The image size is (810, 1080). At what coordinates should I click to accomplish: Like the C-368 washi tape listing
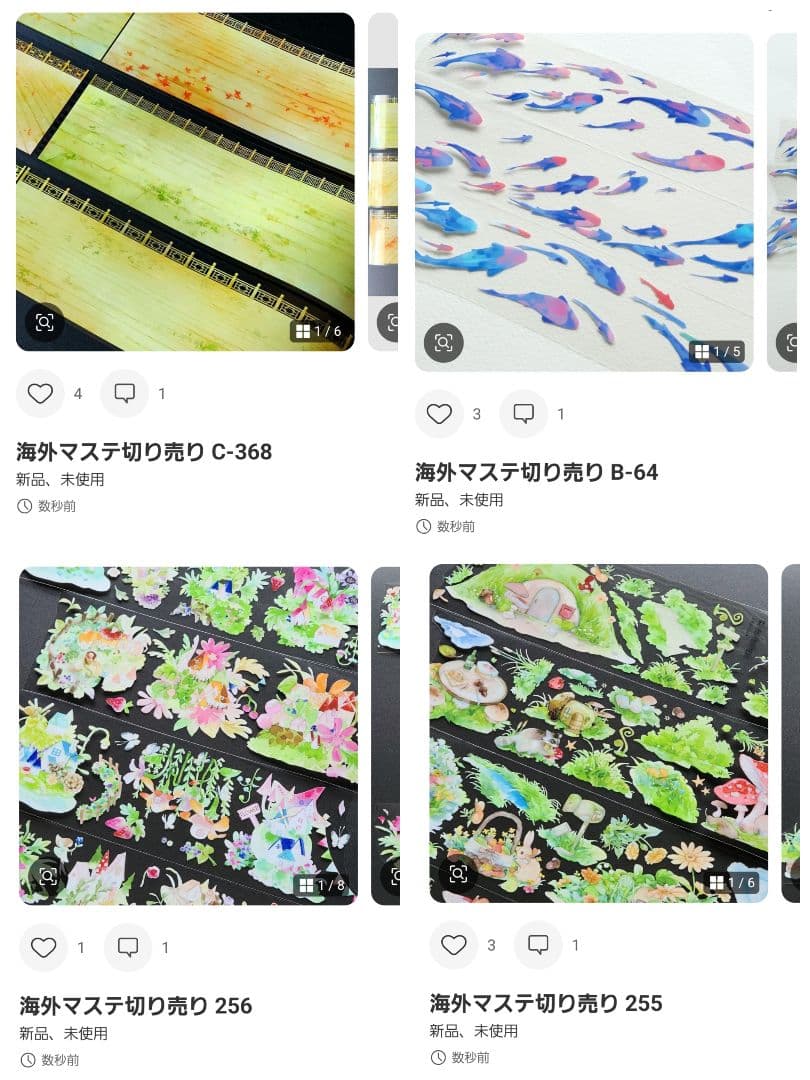point(40,393)
